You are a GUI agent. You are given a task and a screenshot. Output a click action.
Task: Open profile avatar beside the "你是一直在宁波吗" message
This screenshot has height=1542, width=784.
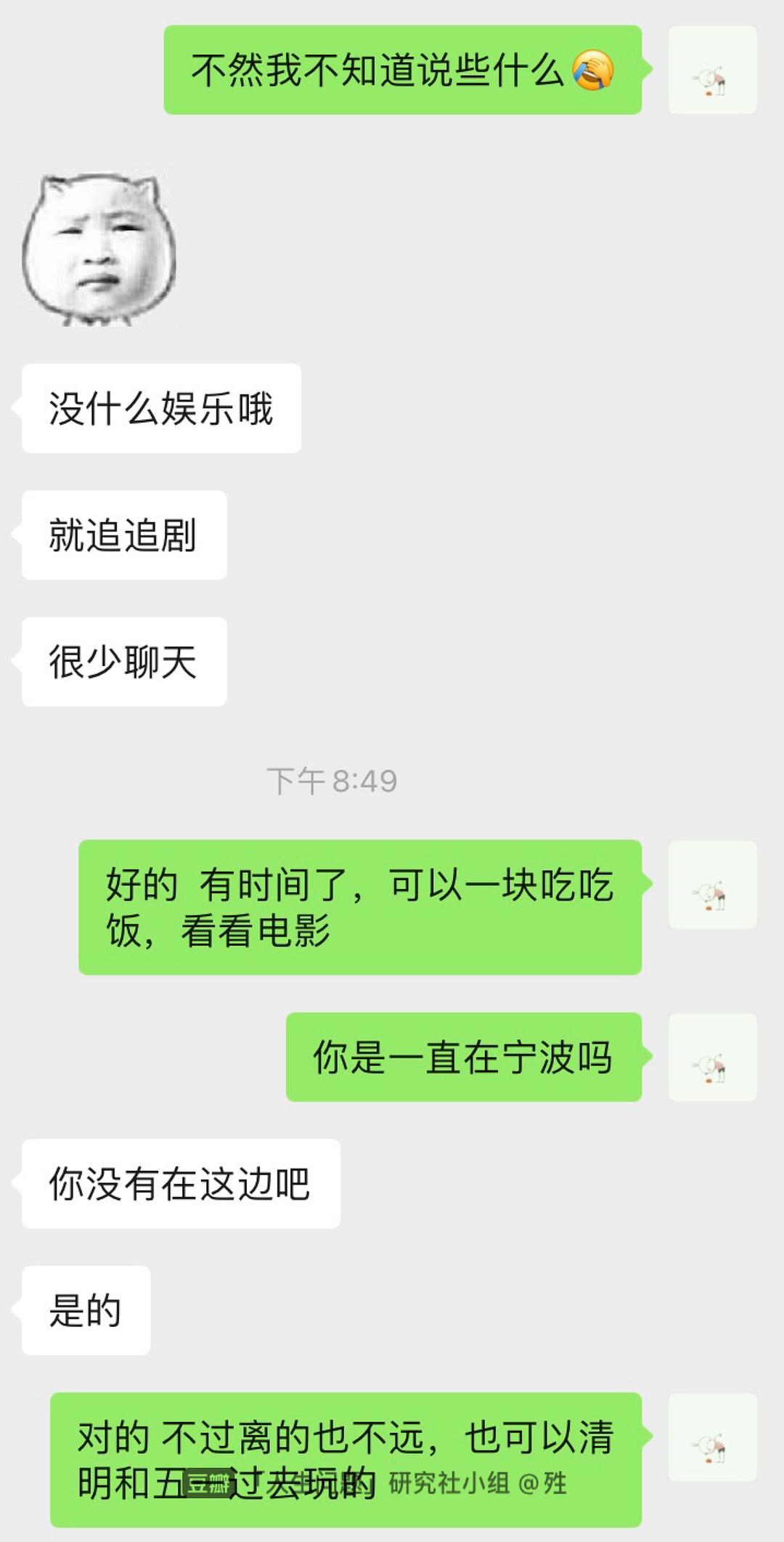(x=712, y=1057)
